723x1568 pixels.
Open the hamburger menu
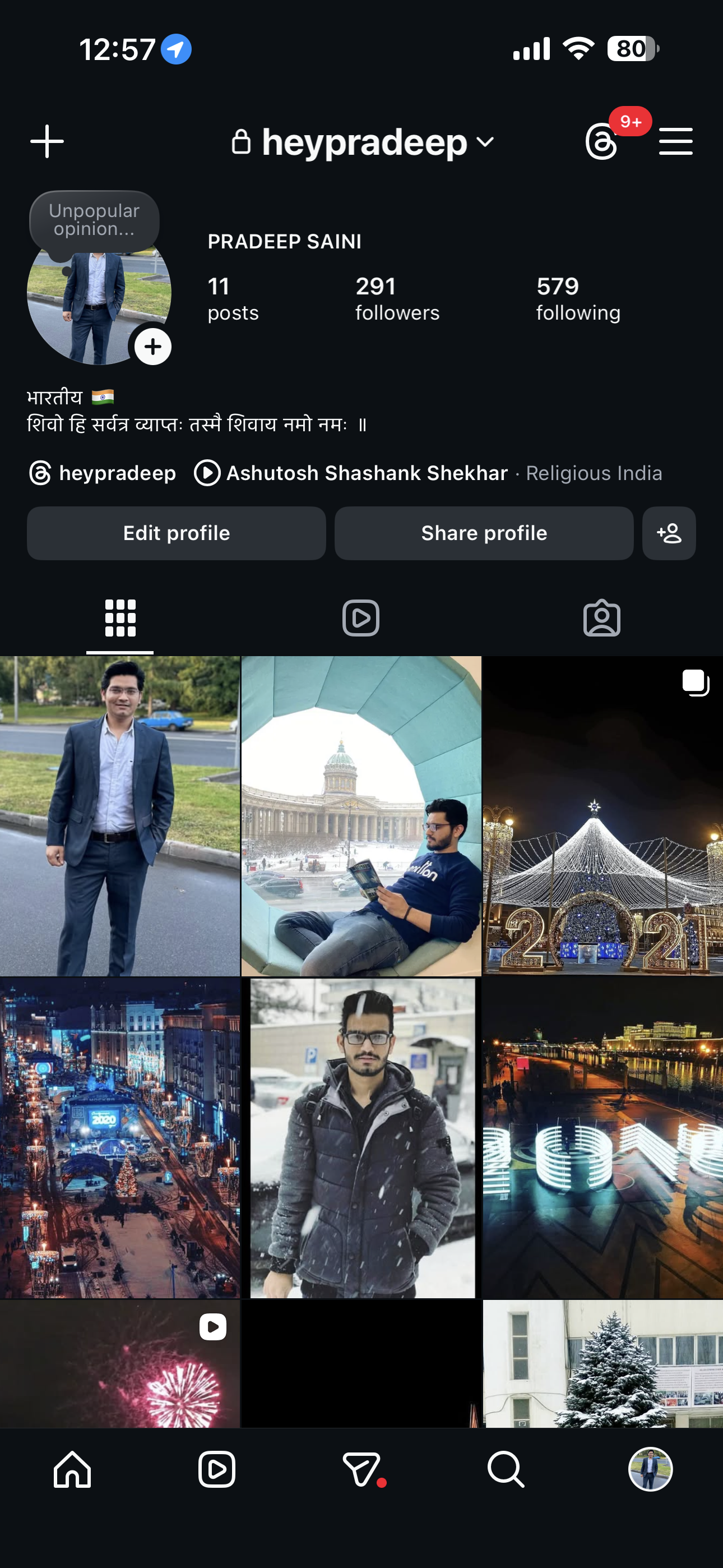click(x=675, y=142)
